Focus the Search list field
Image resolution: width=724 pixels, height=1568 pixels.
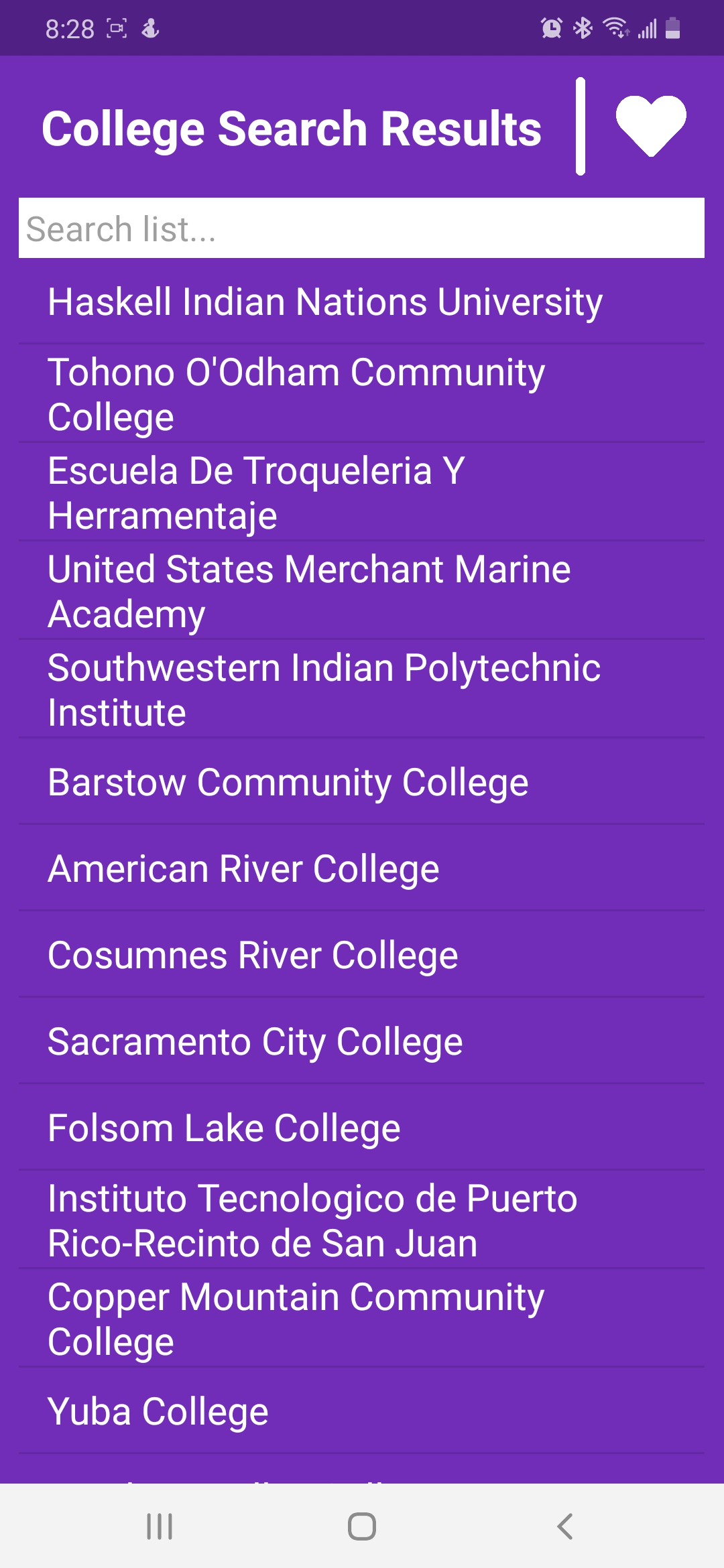click(361, 228)
